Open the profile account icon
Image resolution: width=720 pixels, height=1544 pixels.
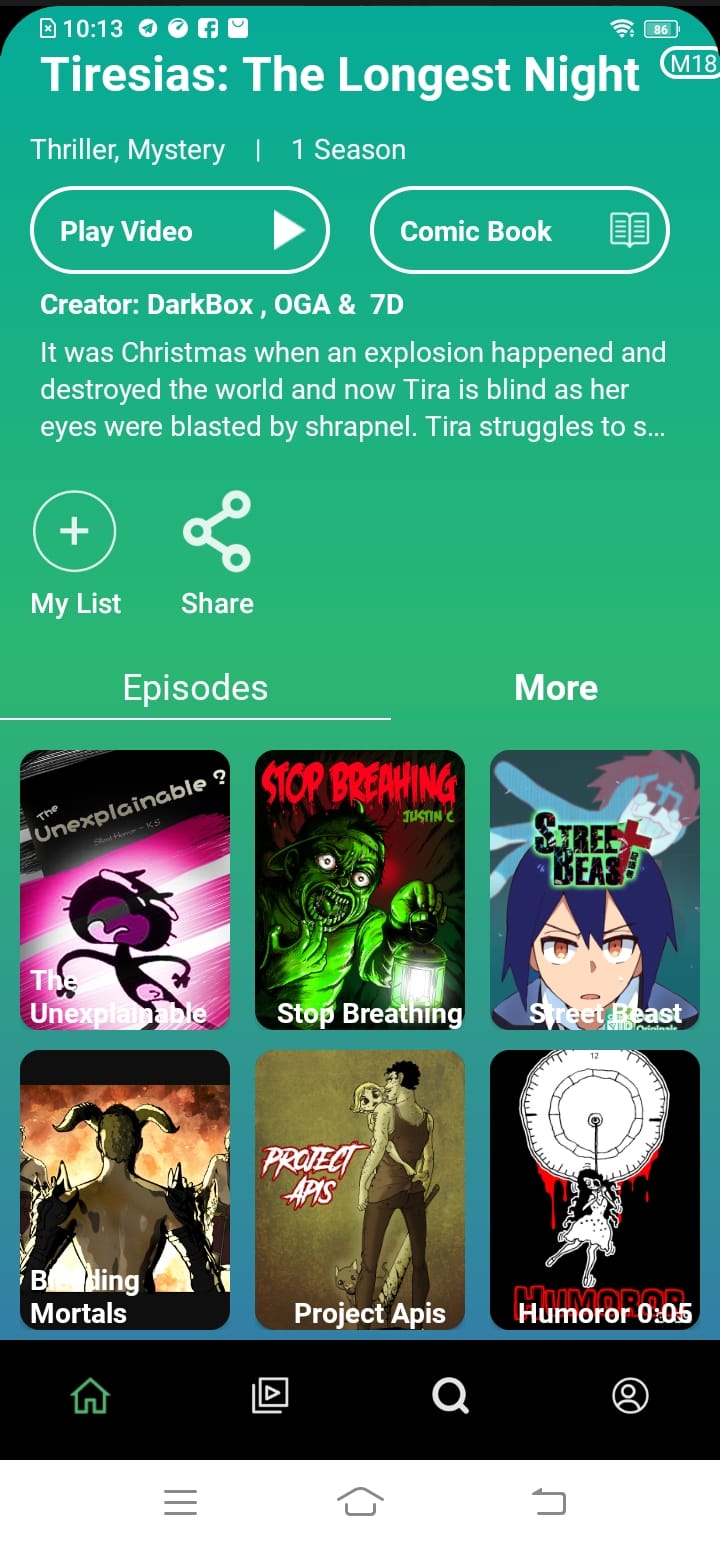[x=630, y=1396]
